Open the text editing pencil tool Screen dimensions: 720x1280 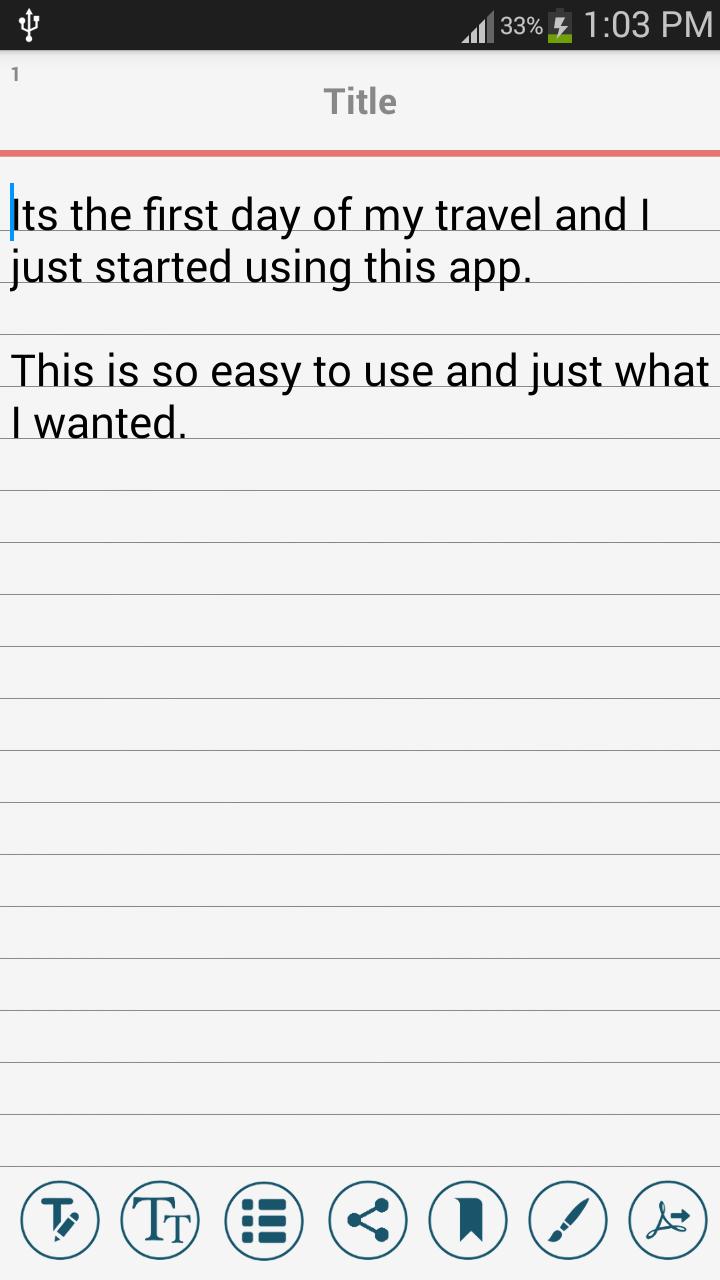[x=60, y=1221]
